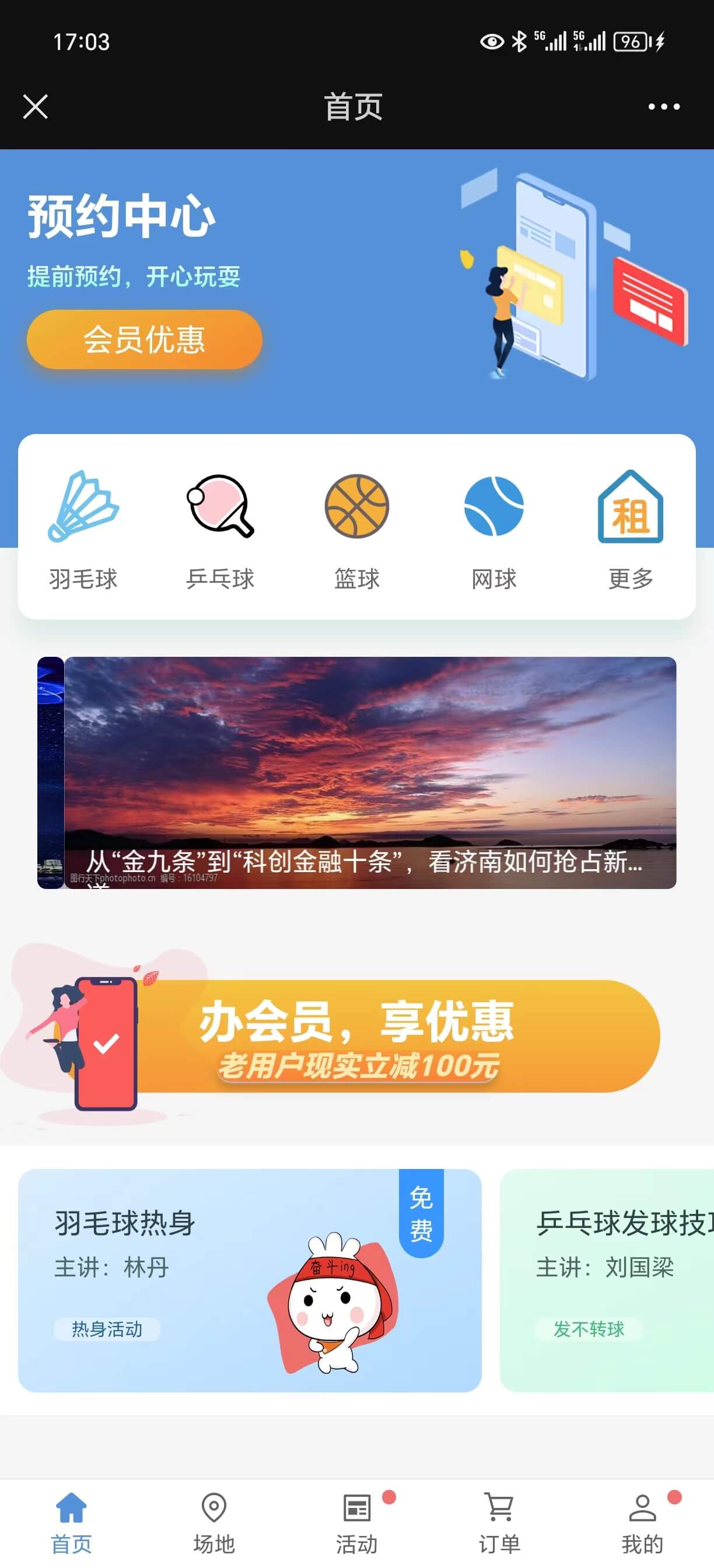Choose the 篮球 category
This screenshot has width=714, height=1568.
(356, 530)
